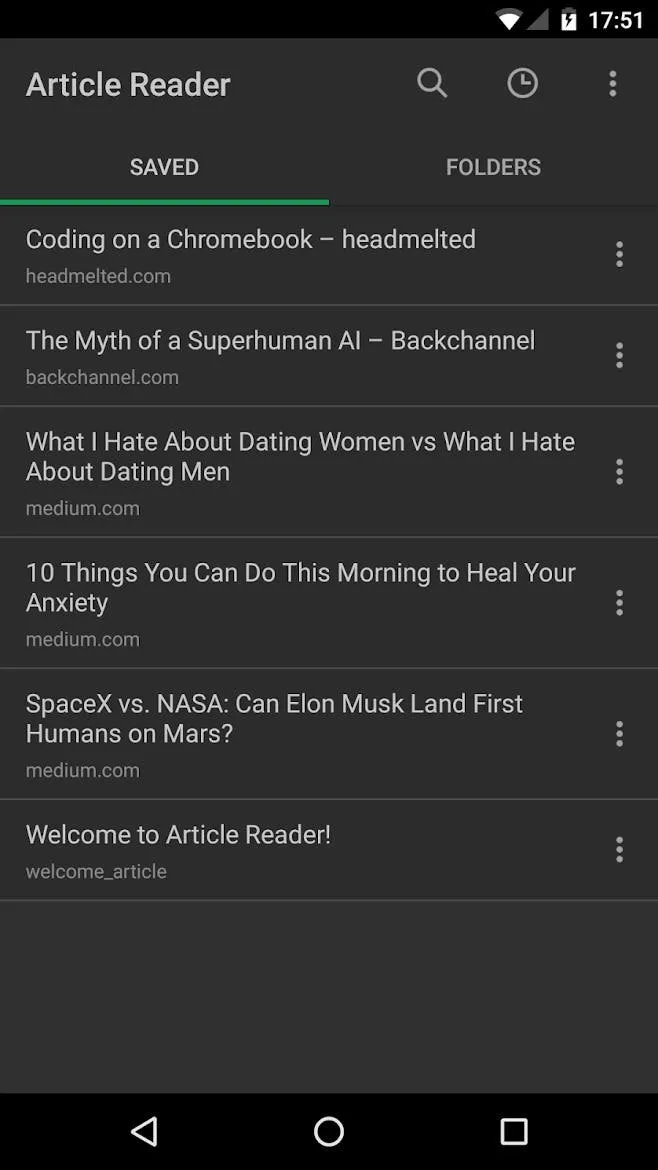Open the search icon in the app bar
658x1170 pixels.
pos(432,83)
